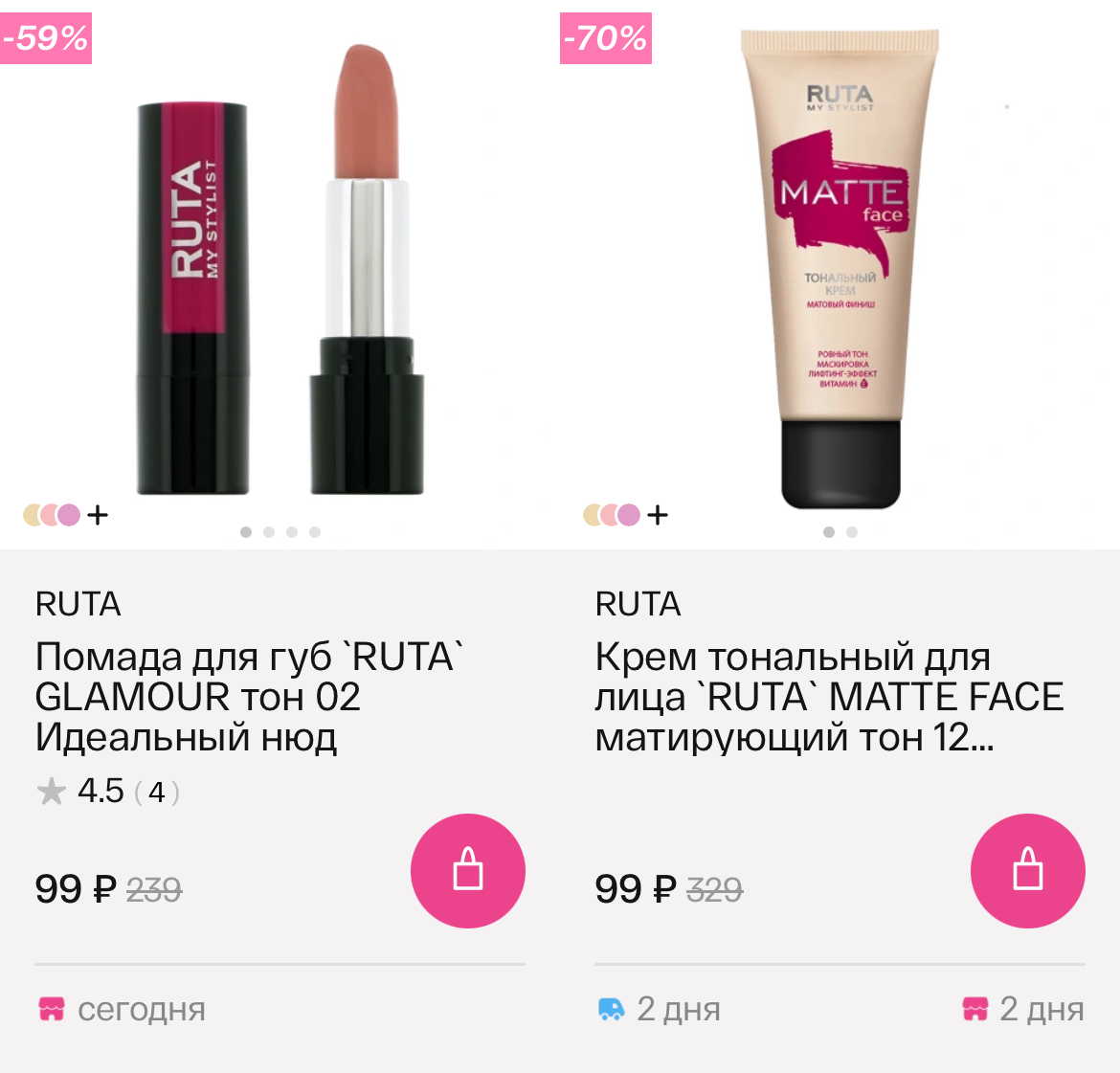Show more shades of the Glamour lipstick
This screenshot has height=1073, width=1120.
coord(67,515)
